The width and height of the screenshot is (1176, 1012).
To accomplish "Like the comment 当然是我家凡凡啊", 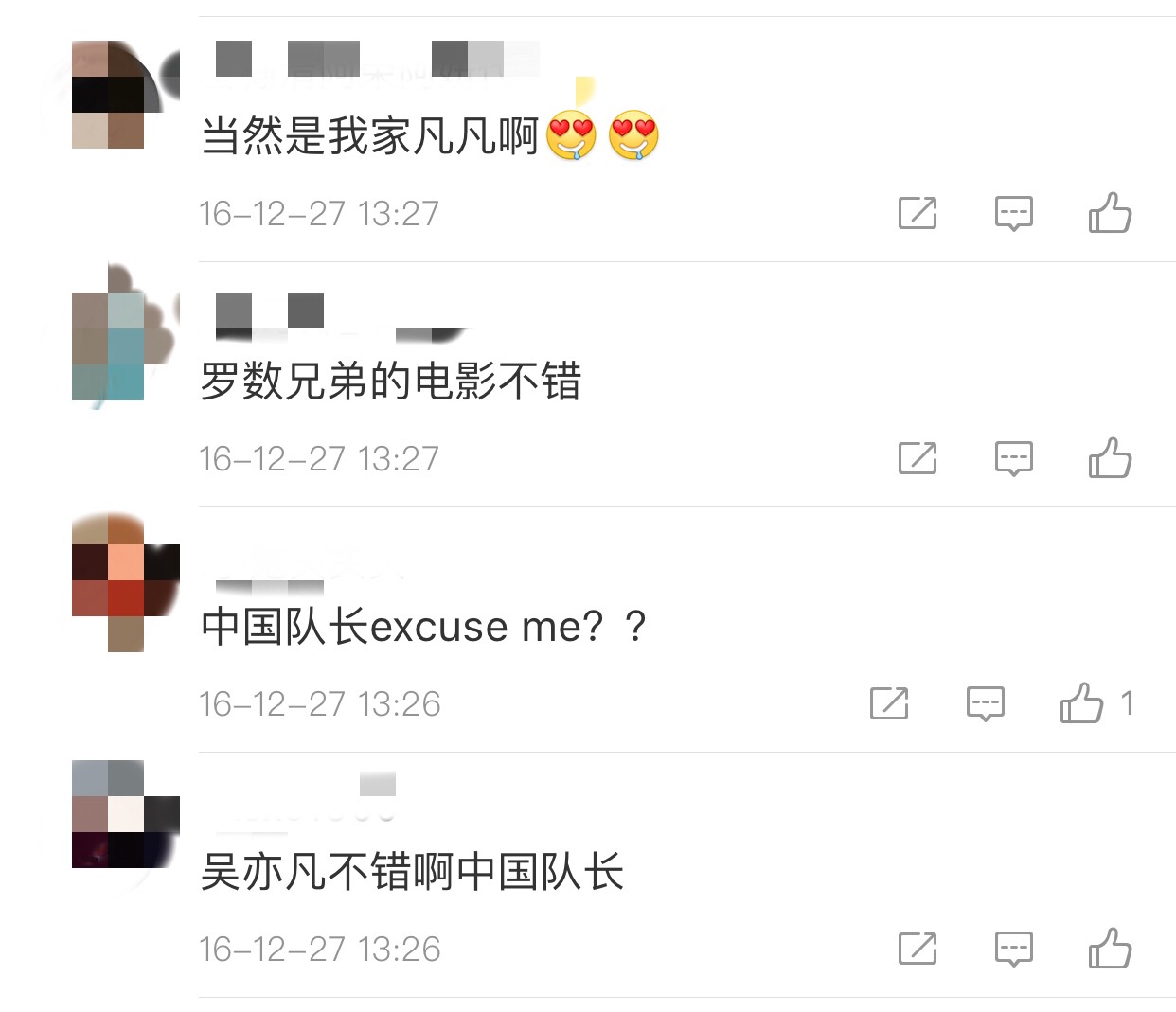I will click(x=1110, y=213).
